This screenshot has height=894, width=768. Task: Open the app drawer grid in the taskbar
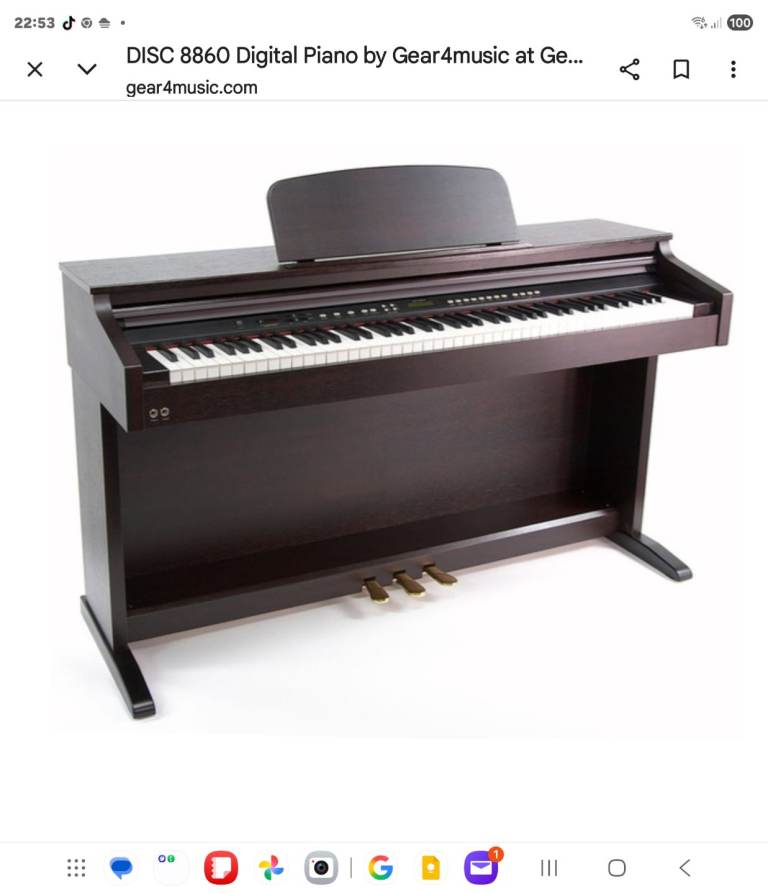coord(76,867)
